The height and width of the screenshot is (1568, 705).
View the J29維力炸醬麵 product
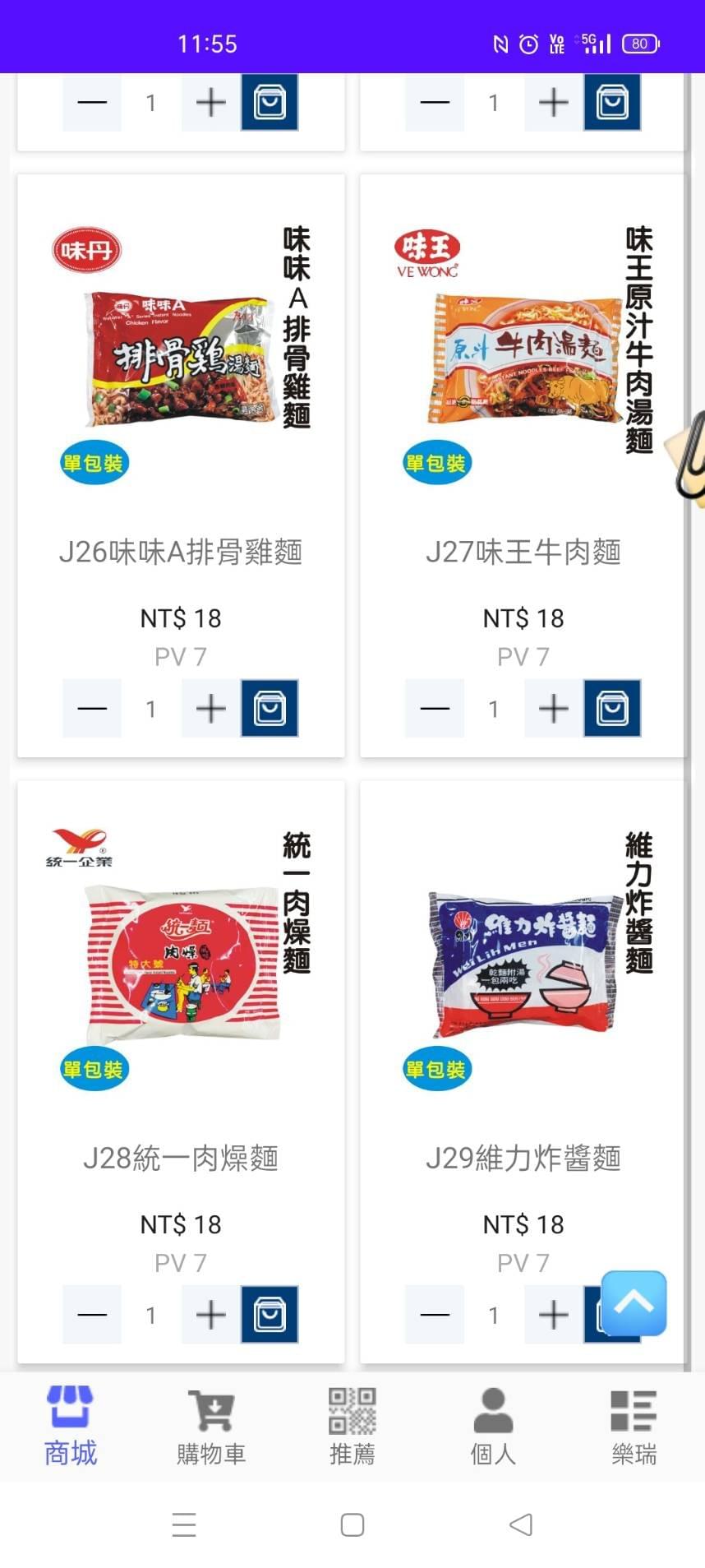pos(523,1157)
